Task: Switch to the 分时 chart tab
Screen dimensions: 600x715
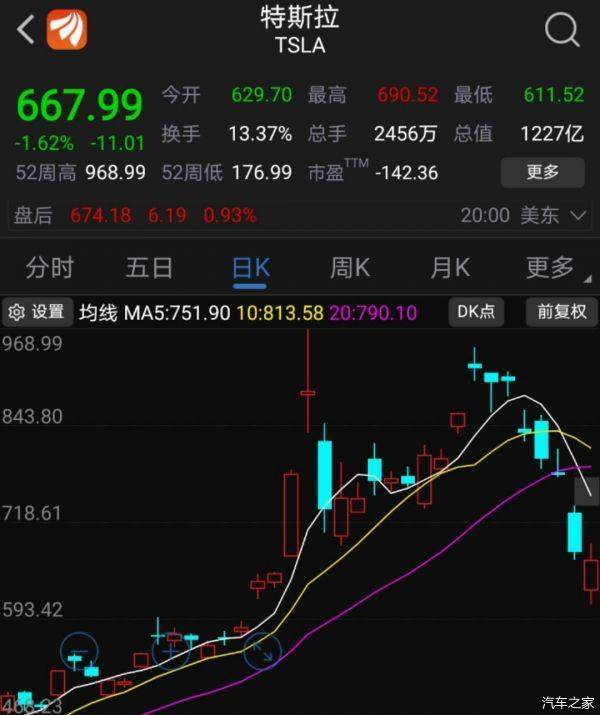Action: 50,268
